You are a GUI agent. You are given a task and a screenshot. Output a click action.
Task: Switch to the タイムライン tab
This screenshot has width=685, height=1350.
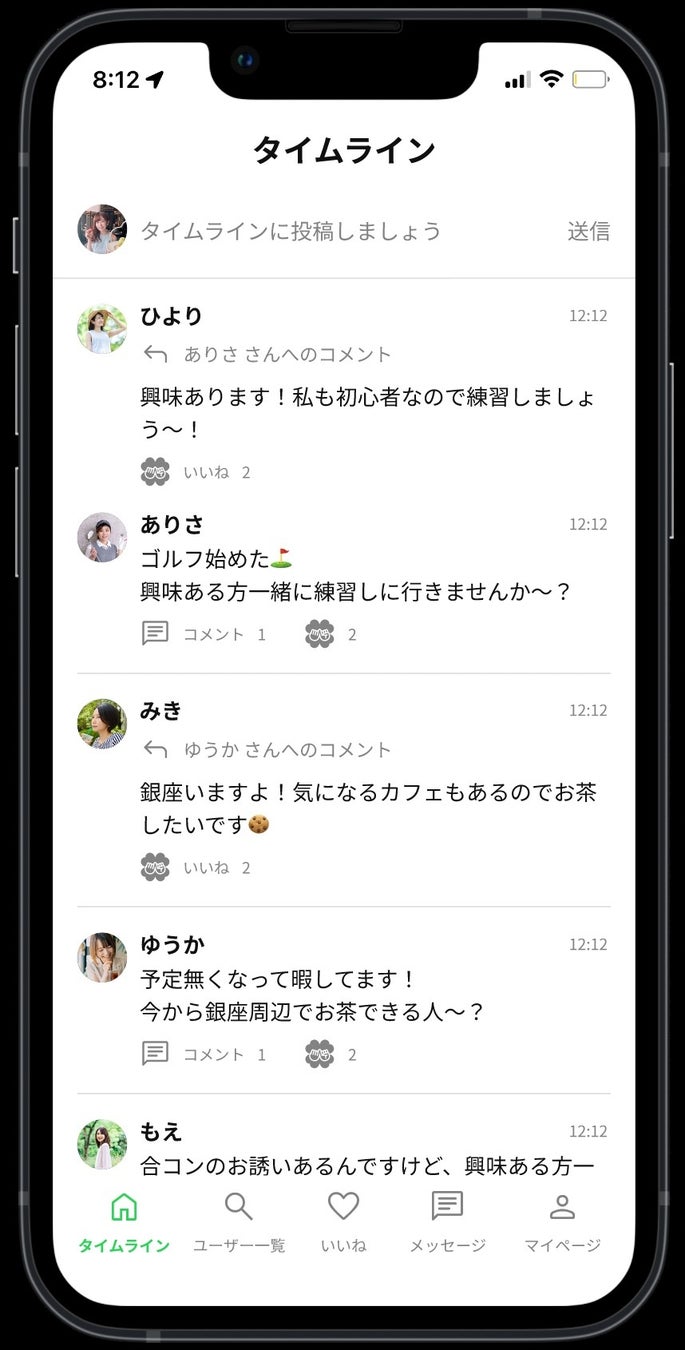point(124,1221)
